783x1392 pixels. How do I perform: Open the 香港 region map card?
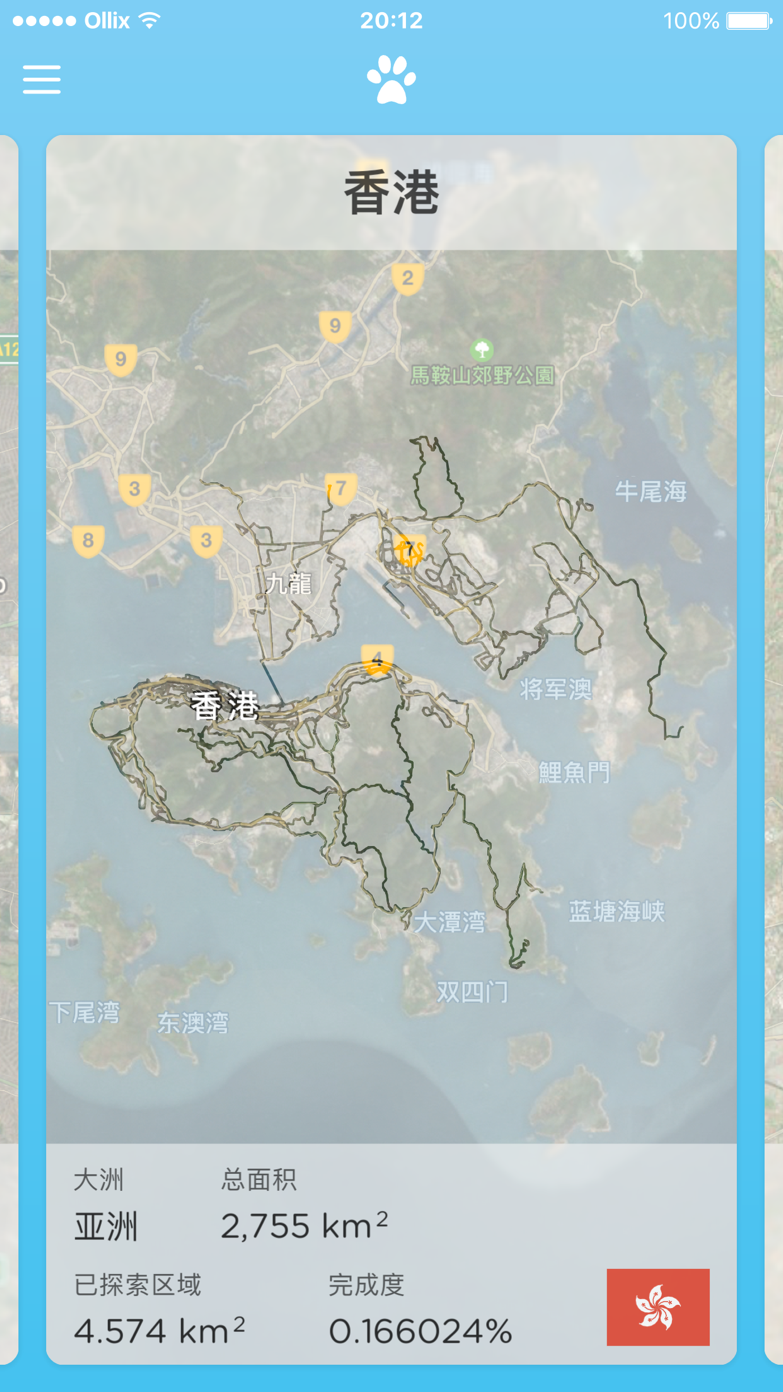(x=391, y=696)
